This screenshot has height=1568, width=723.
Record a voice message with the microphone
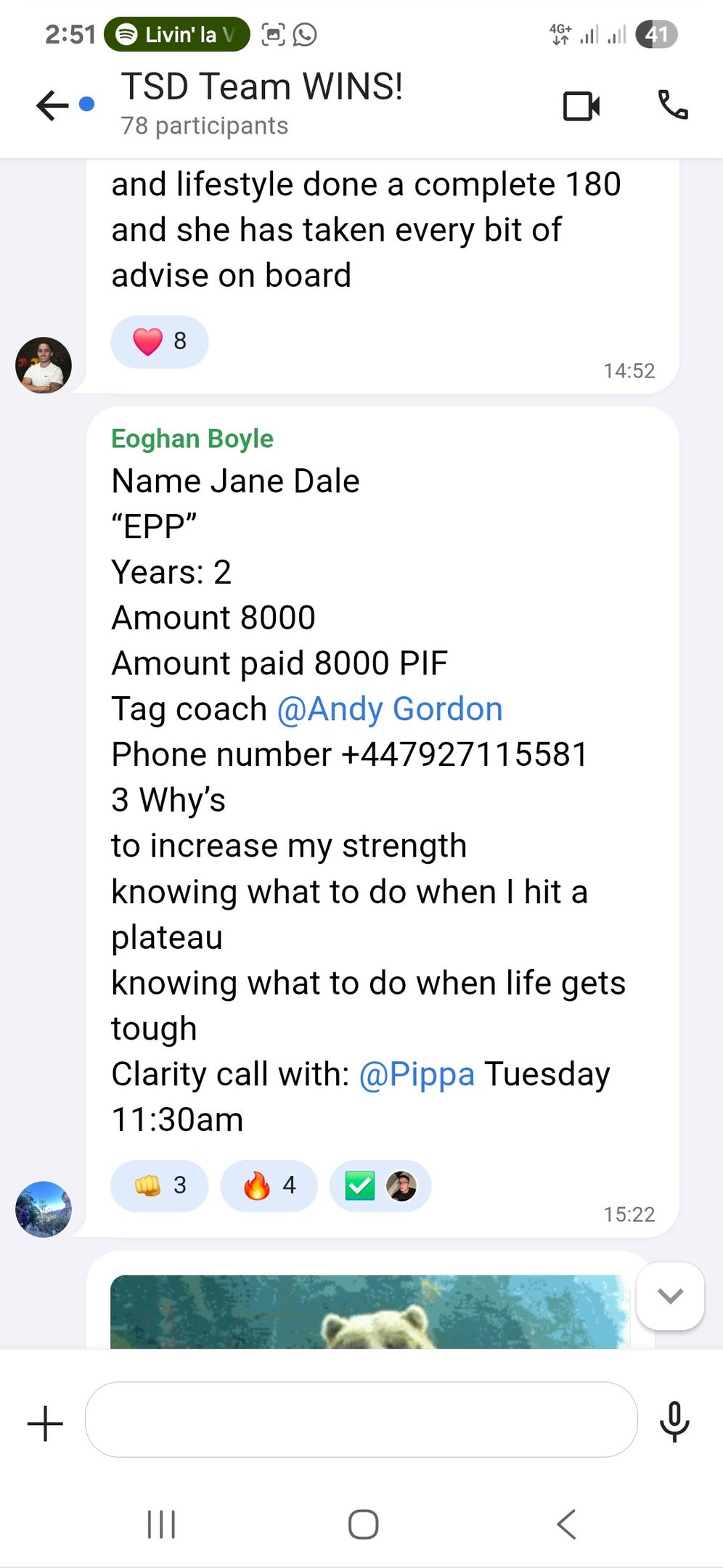(674, 1421)
